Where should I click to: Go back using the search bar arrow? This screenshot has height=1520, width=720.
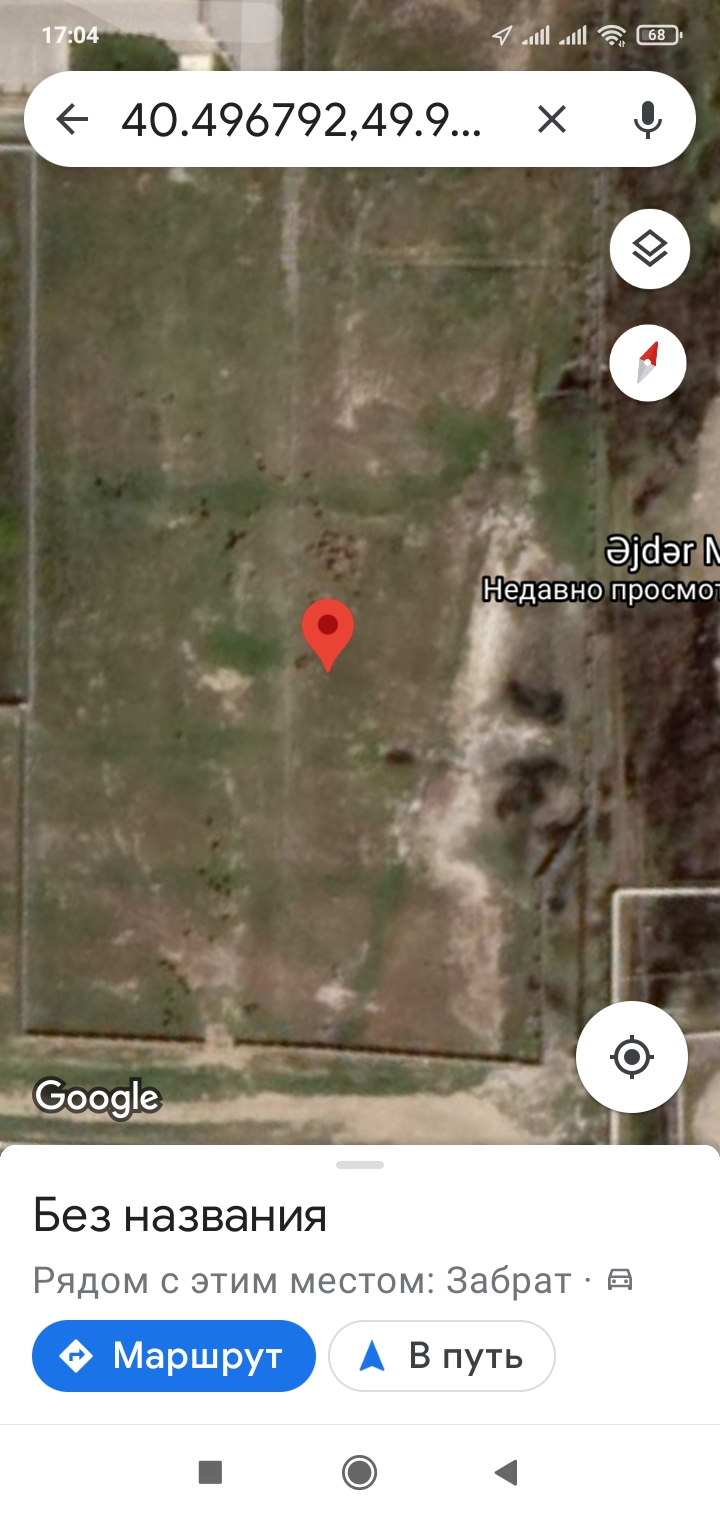[x=72, y=120]
